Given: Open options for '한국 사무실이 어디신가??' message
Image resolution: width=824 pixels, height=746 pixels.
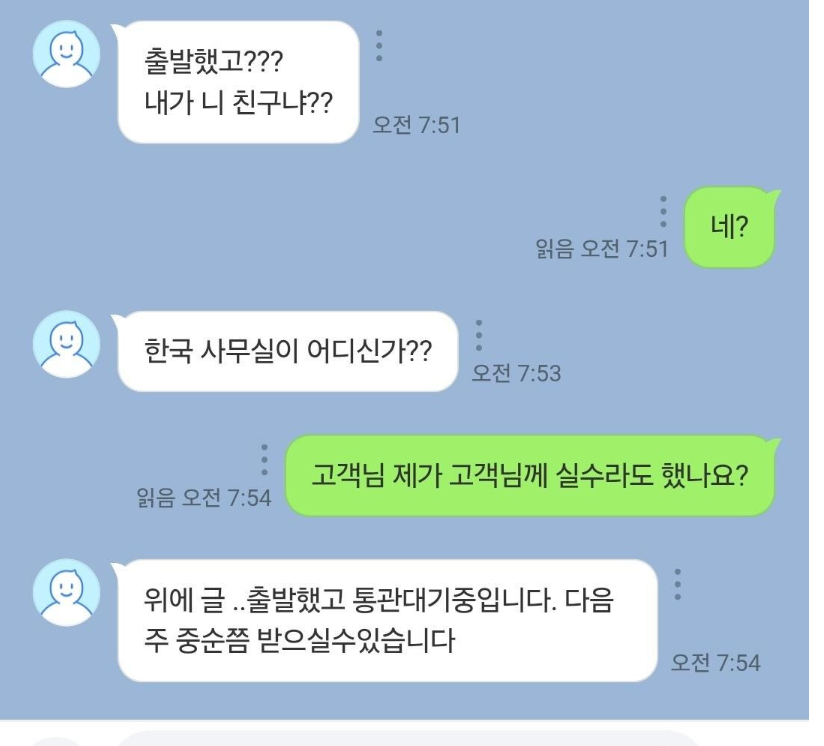Looking at the screenshot, I should (x=479, y=335).
